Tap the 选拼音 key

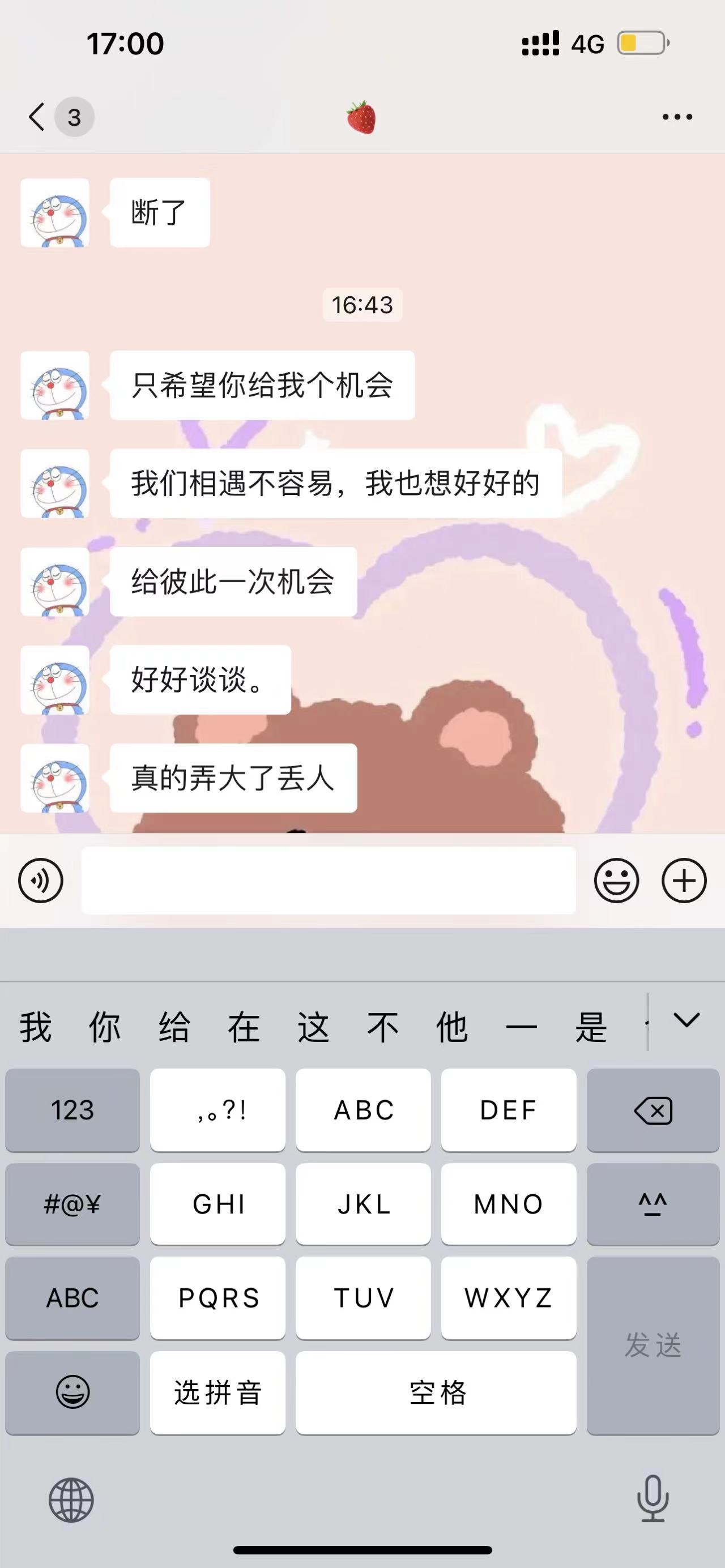coord(217,1392)
